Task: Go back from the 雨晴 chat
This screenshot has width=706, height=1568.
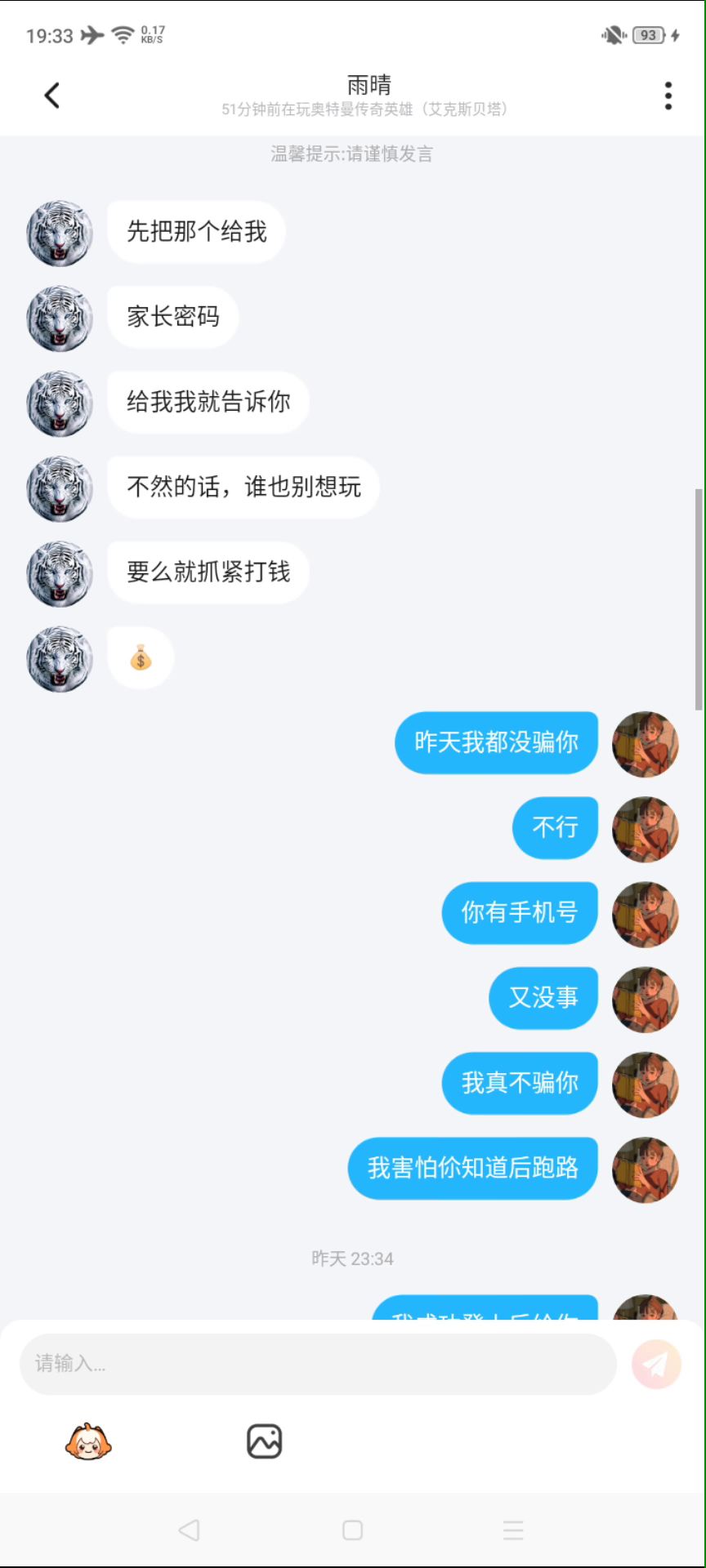Action: click(x=51, y=96)
